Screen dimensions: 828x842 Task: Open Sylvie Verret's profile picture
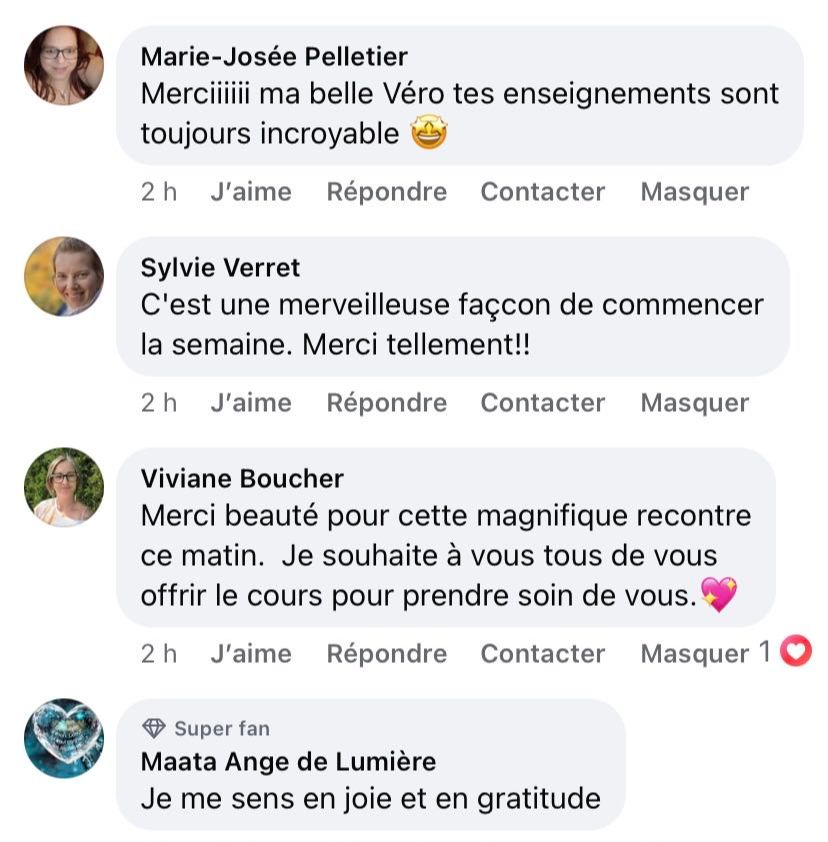(x=64, y=277)
